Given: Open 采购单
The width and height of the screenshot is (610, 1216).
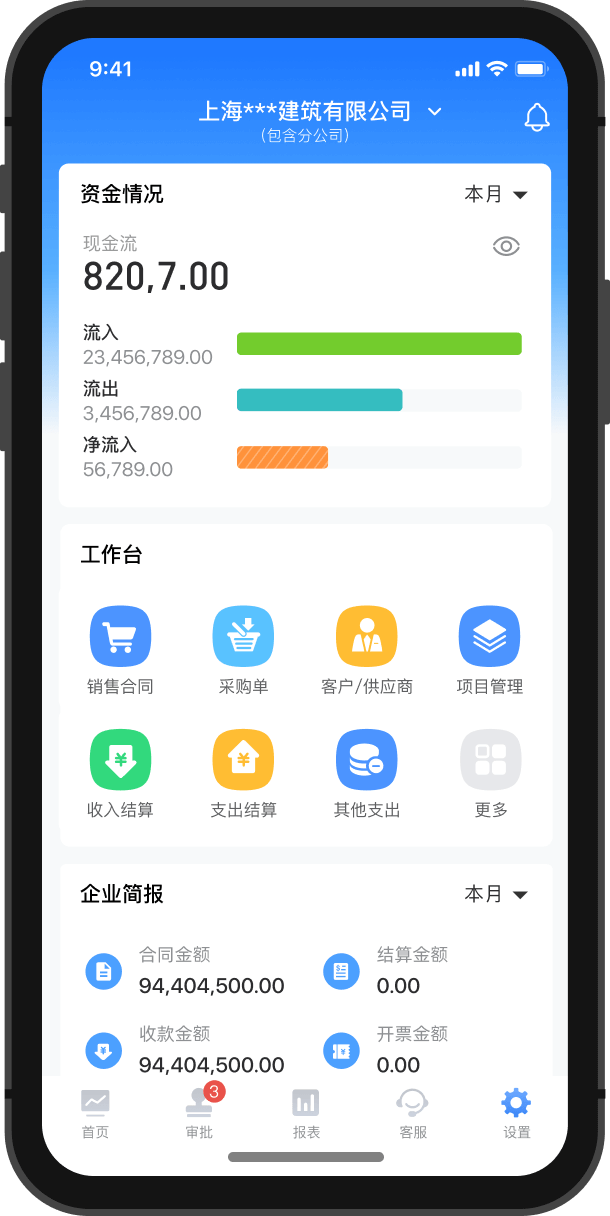Looking at the screenshot, I should click(x=243, y=650).
